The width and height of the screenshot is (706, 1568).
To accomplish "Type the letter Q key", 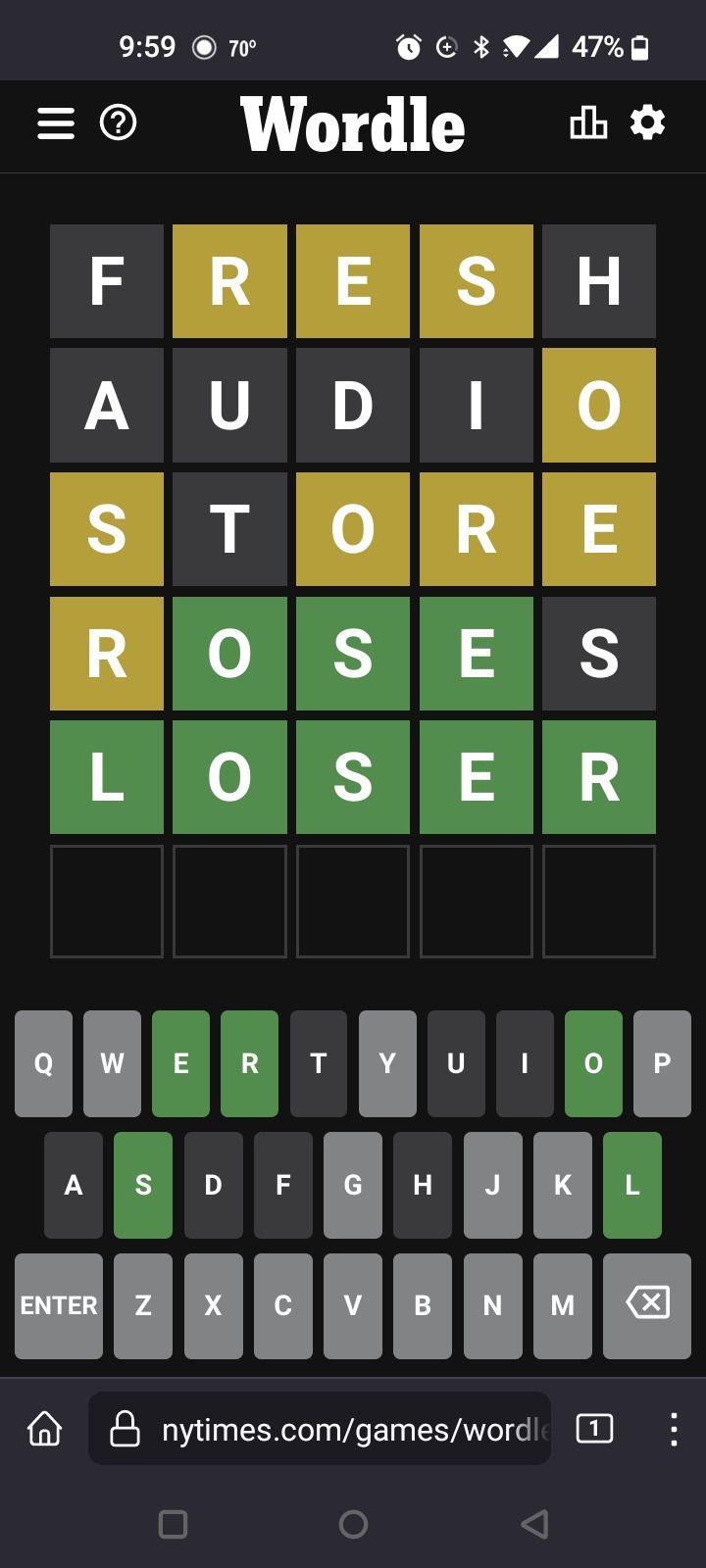I will 43,1064.
